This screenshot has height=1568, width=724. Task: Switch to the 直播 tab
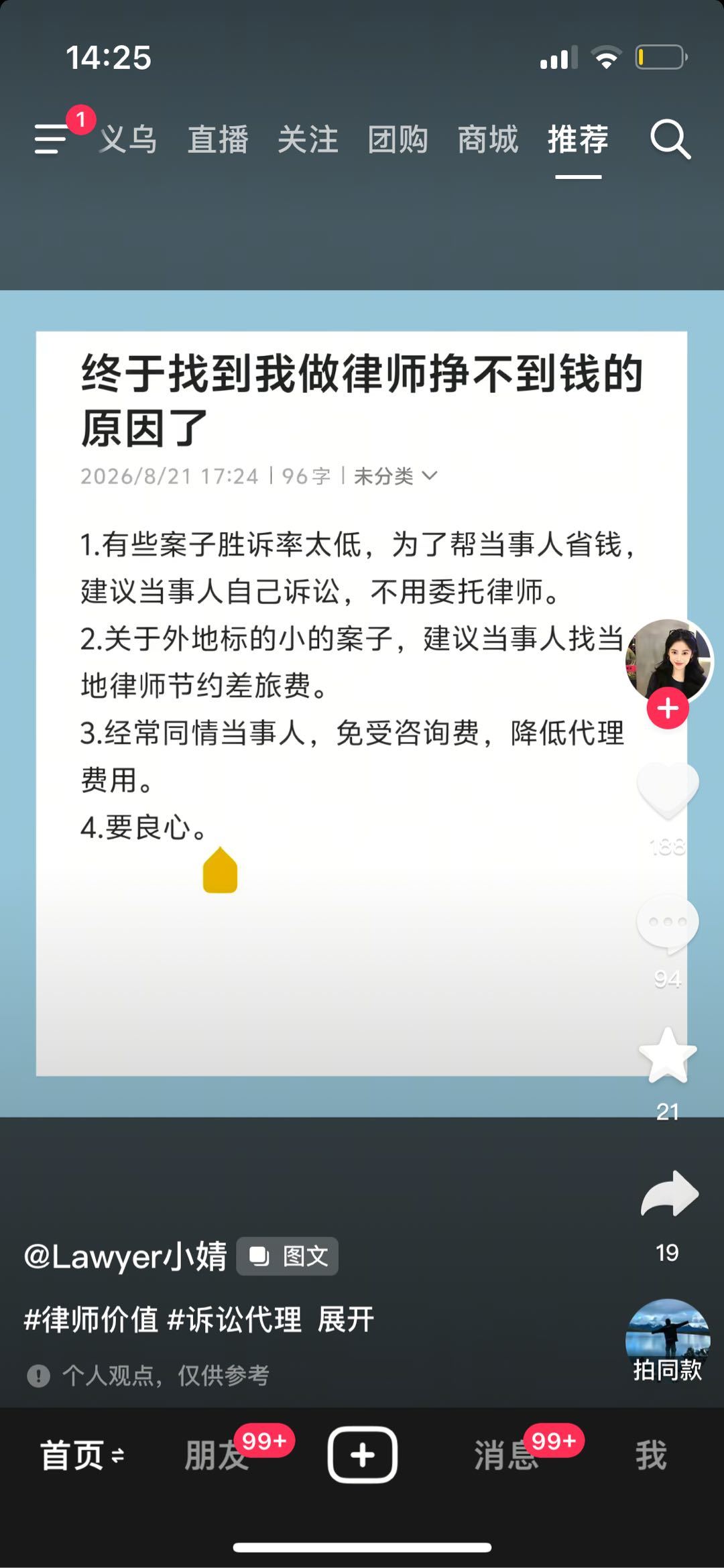218,139
